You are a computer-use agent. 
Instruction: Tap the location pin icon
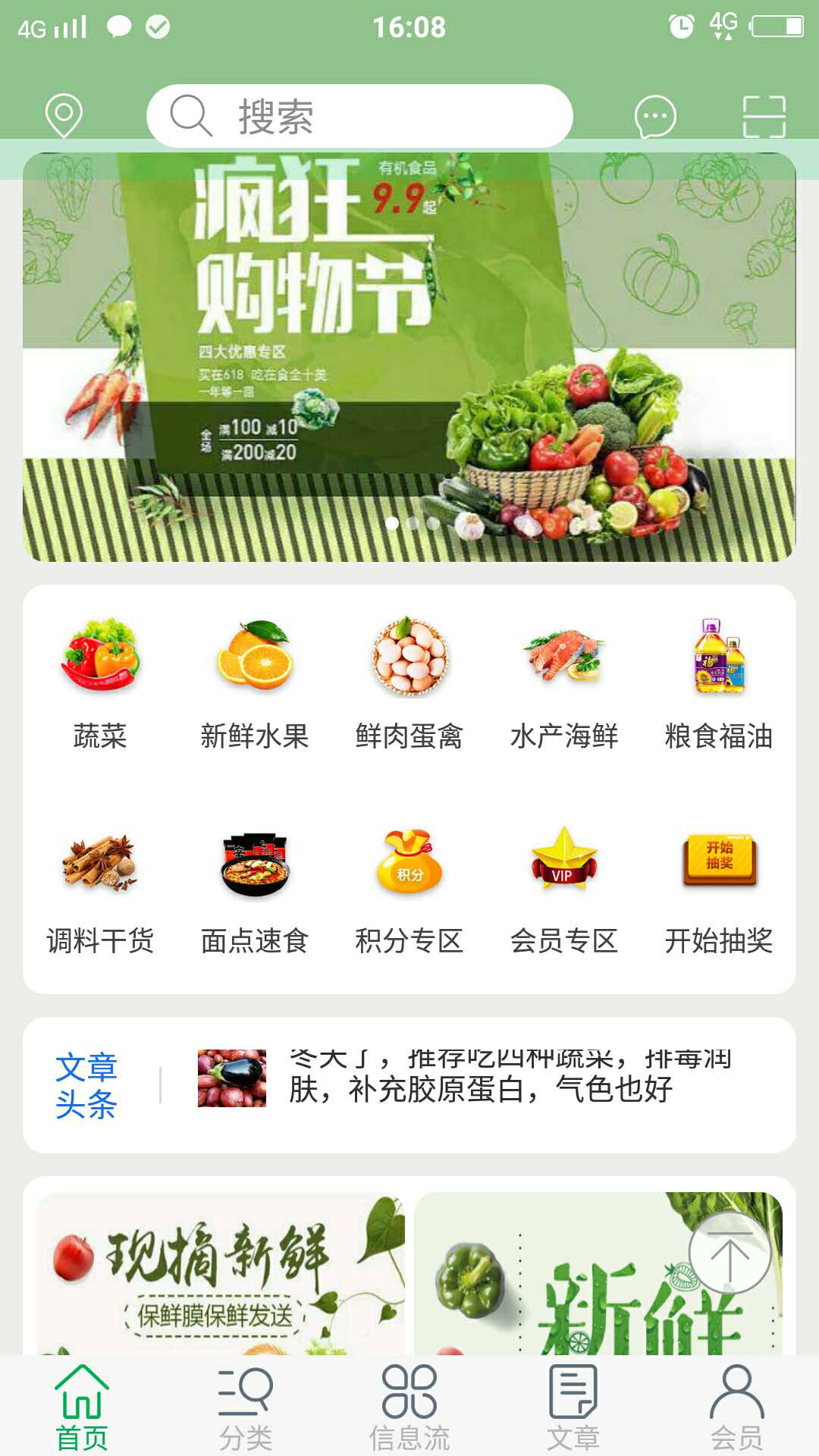click(63, 115)
